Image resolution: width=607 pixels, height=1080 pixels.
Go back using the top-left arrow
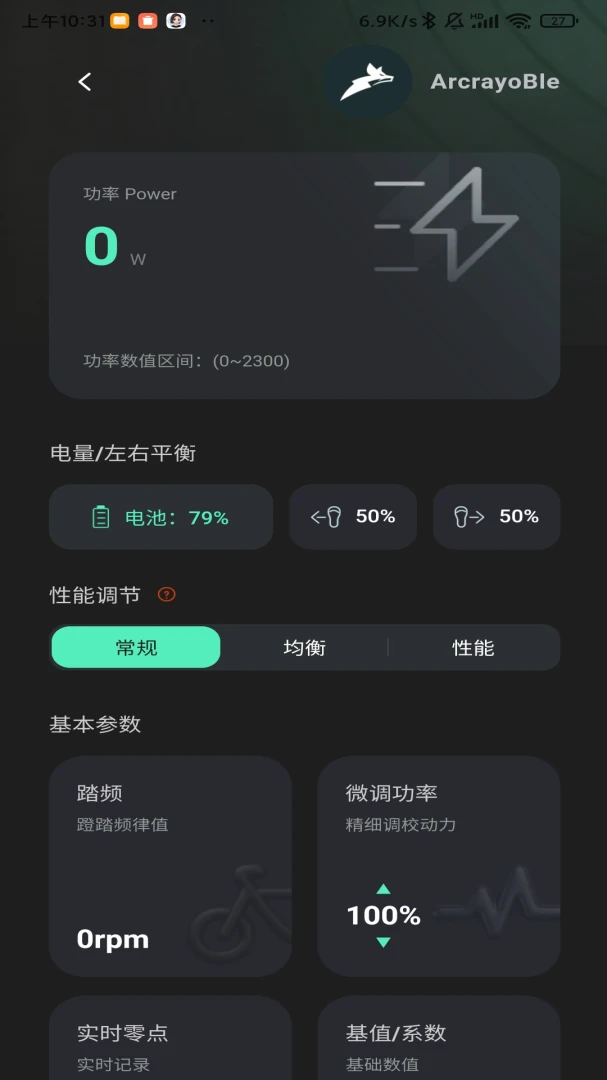(x=84, y=82)
